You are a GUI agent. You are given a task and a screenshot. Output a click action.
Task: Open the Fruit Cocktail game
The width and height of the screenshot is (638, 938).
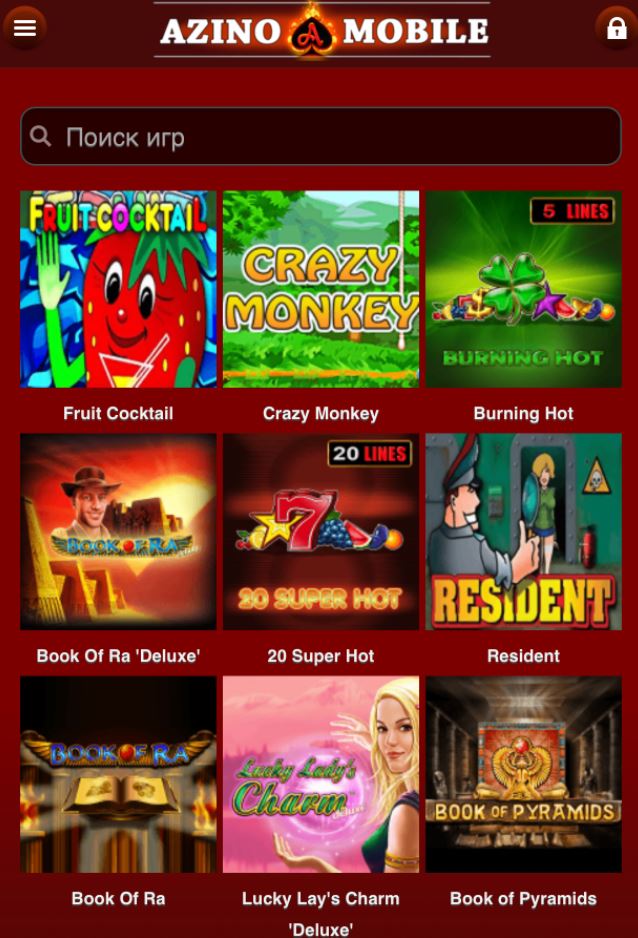(x=118, y=289)
